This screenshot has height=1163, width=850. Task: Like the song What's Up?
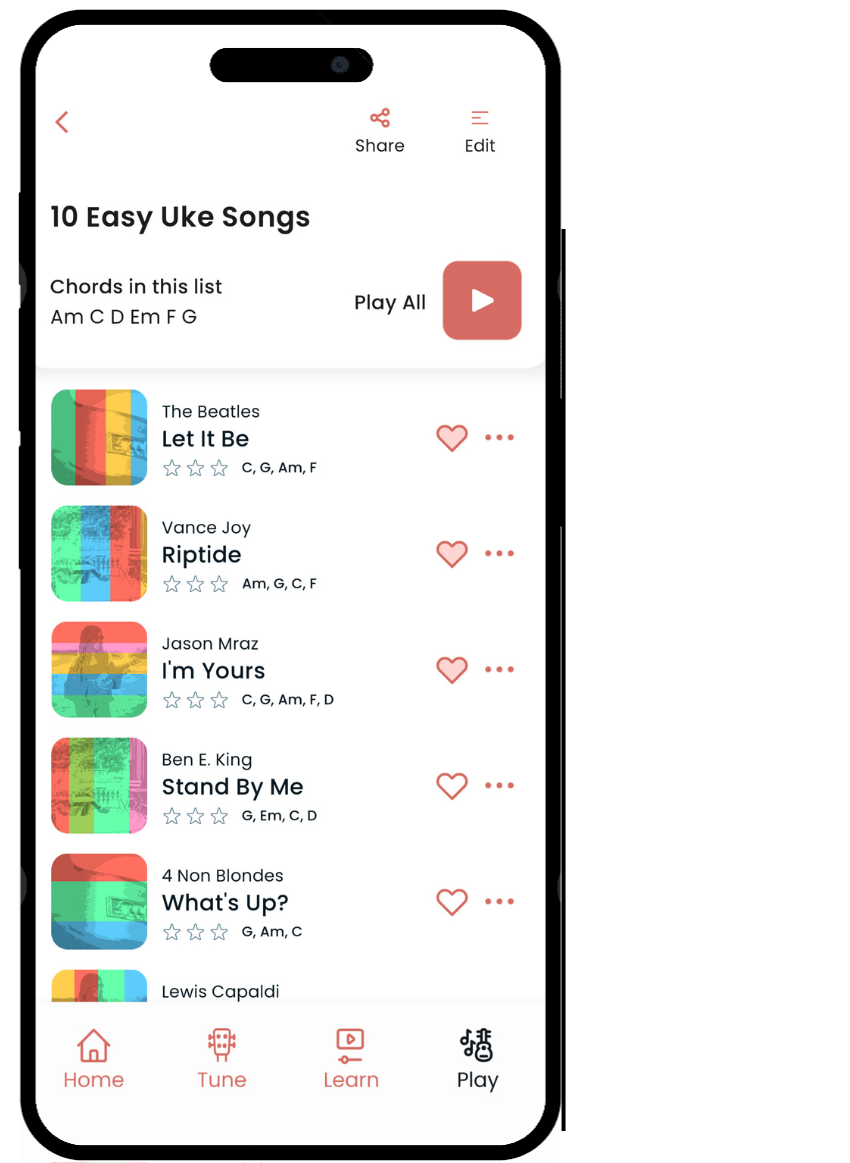[x=452, y=902]
